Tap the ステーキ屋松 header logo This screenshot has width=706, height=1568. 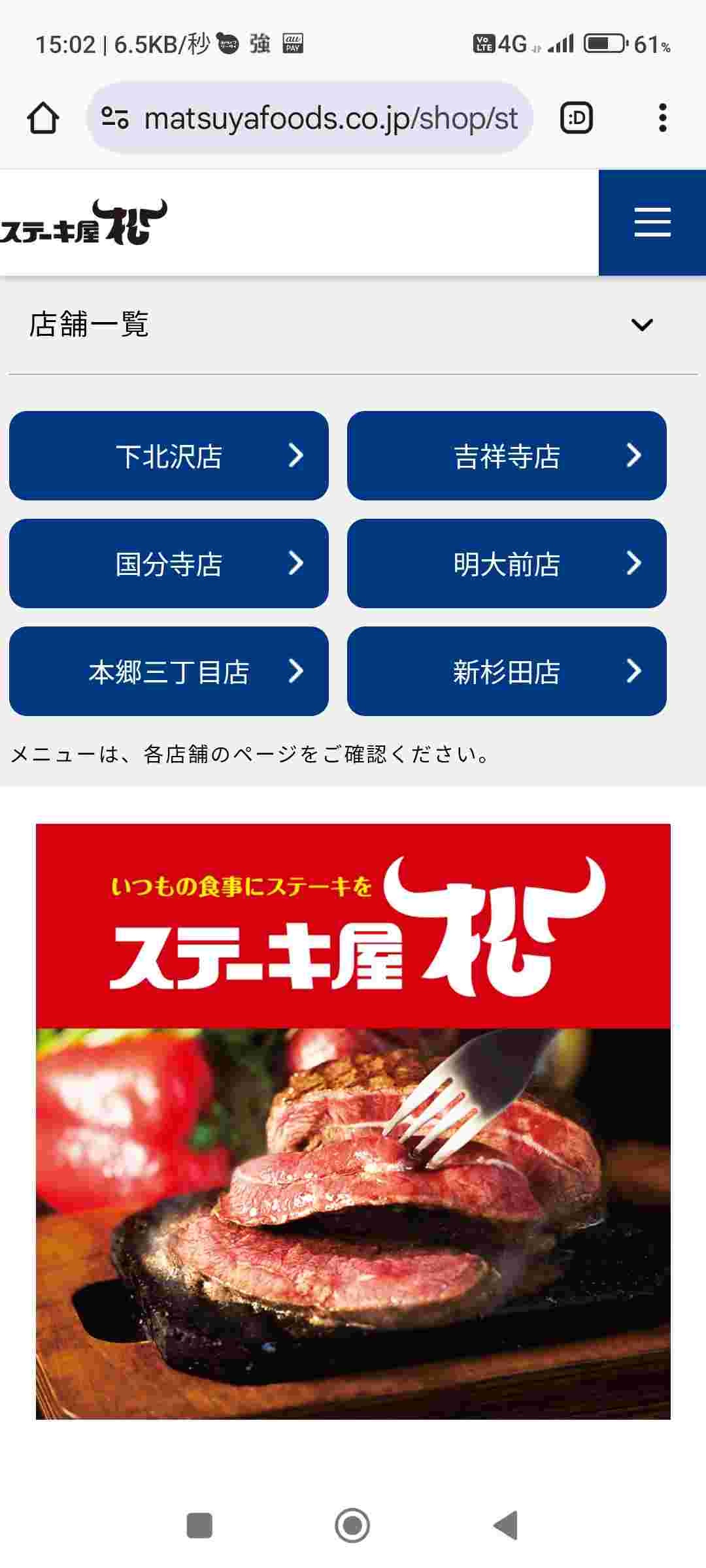[84, 223]
